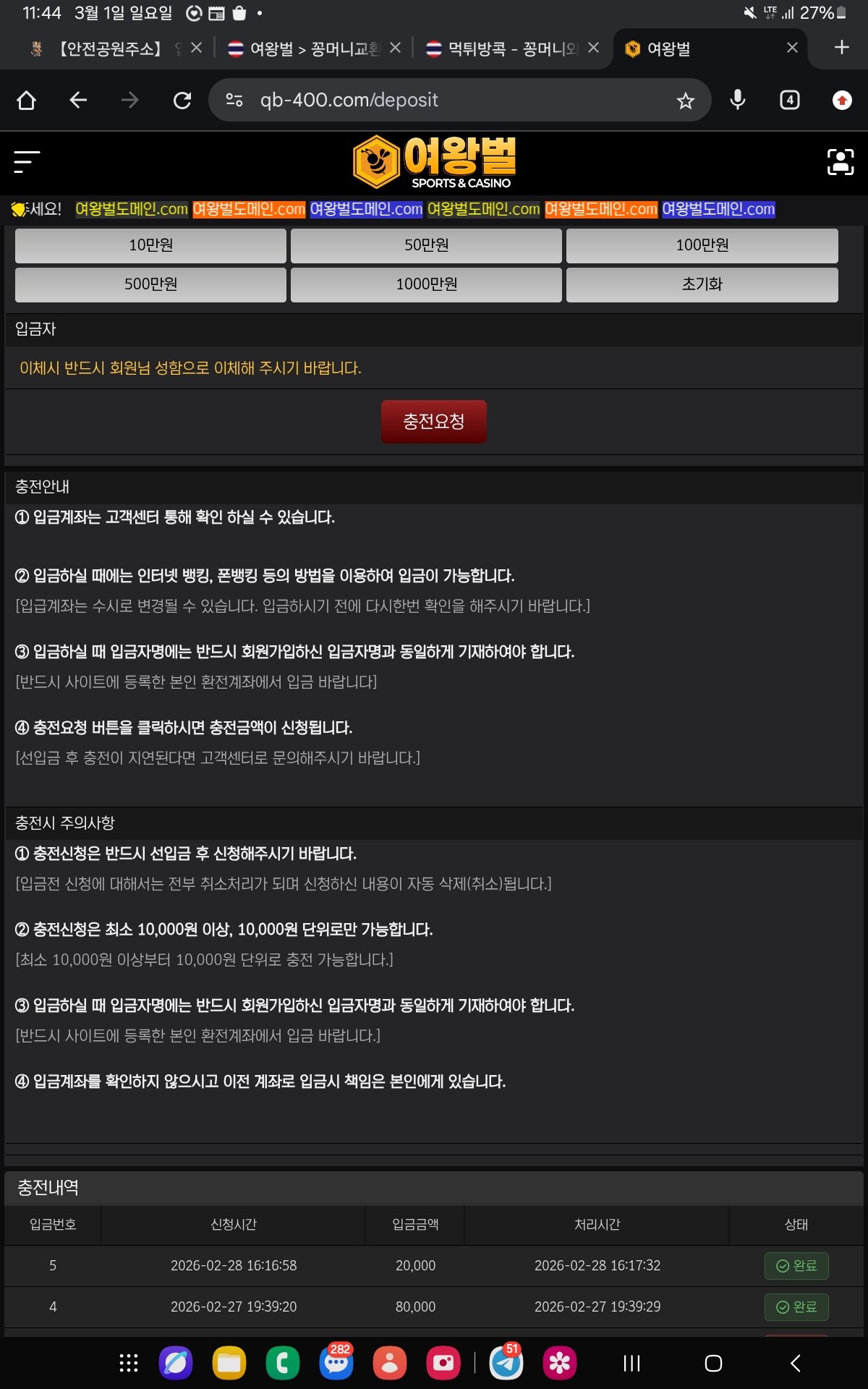Switch to the 먹튀방콕 tab
The height and width of the screenshot is (1389, 868).
506,48
